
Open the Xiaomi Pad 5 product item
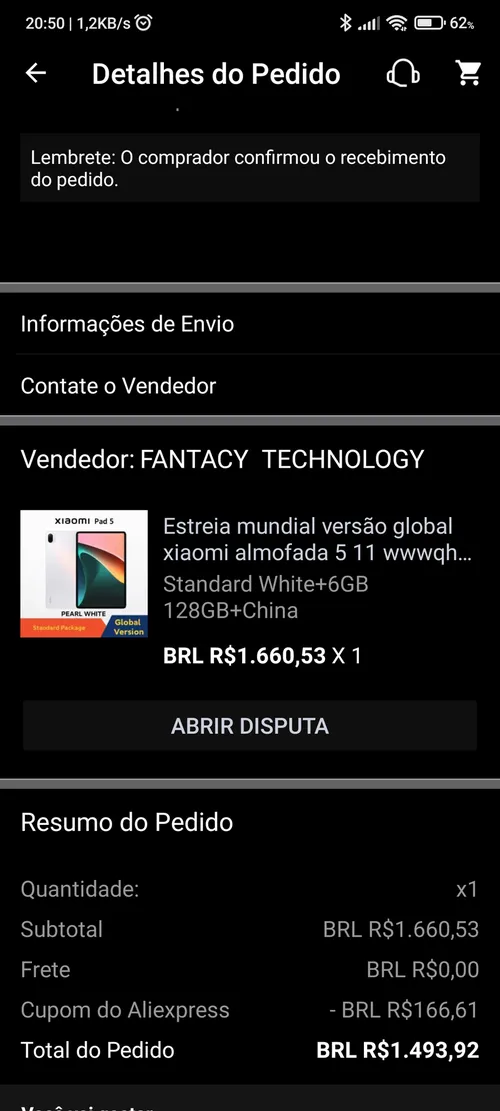[x=250, y=590]
